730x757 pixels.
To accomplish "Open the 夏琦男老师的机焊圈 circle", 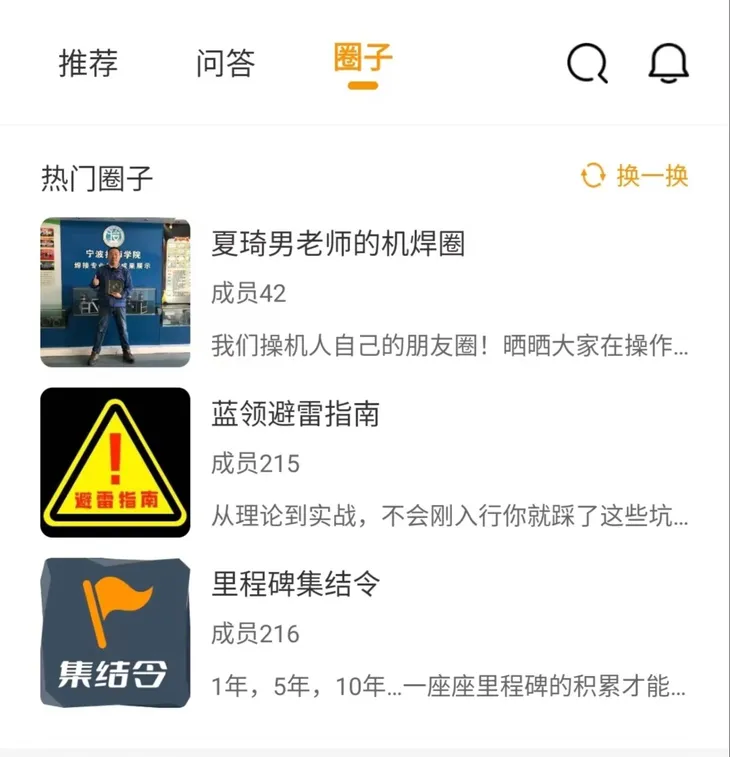I will (338, 243).
